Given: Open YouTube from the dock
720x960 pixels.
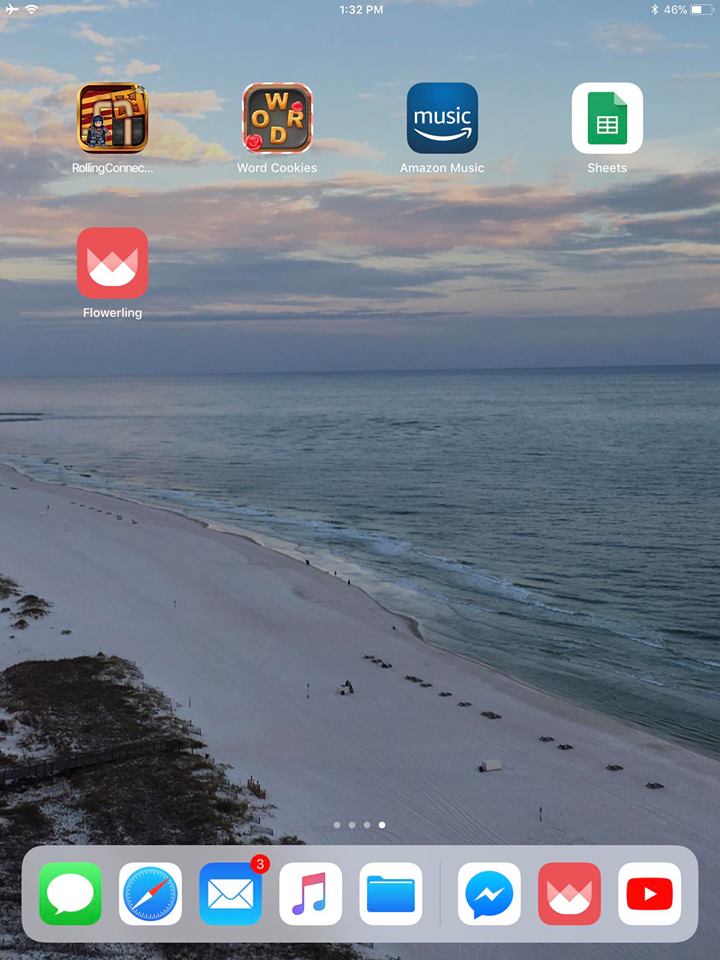Looking at the screenshot, I should click(649, 894).
